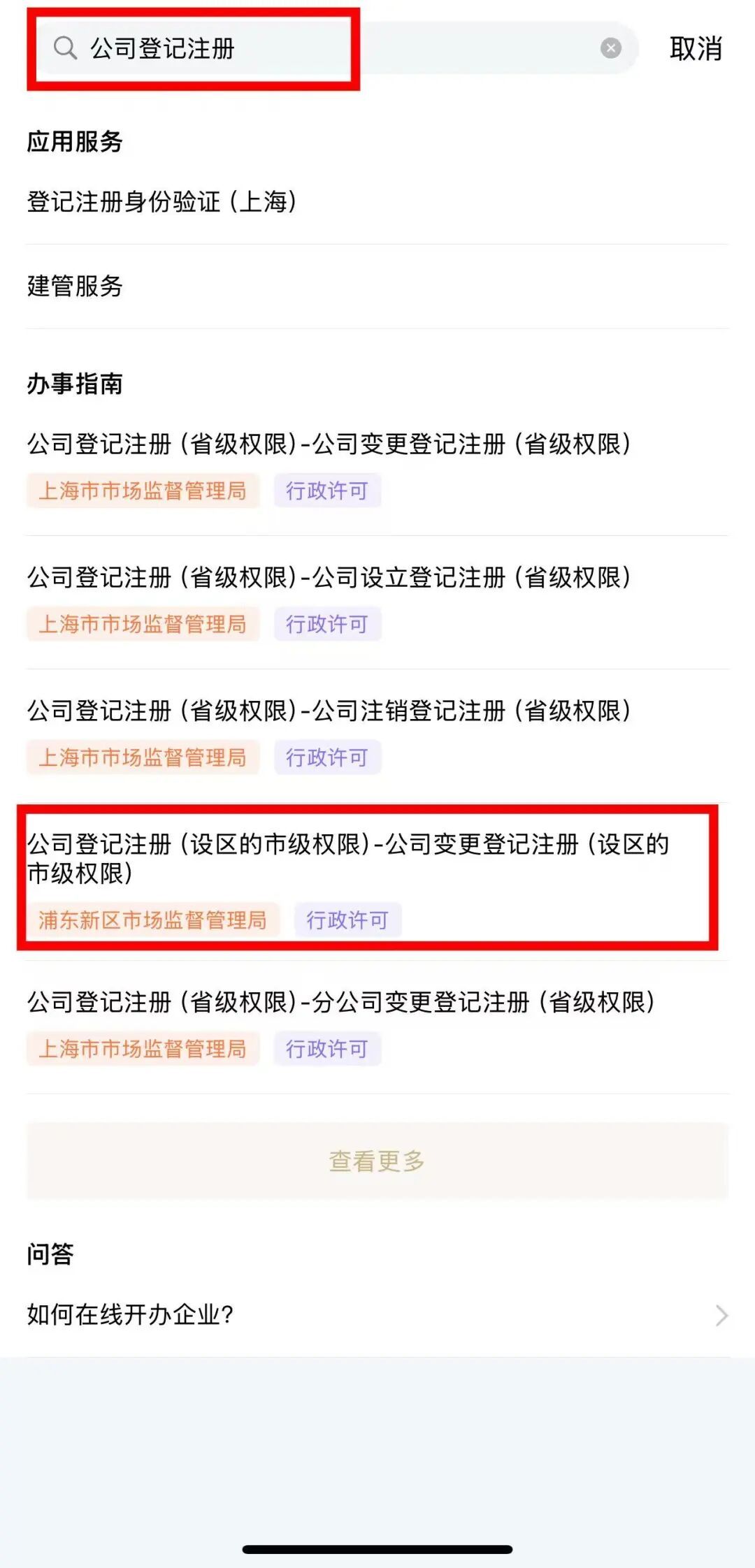Select the 浦东新区 公司变更登记注册（设区的市级权限）guide
The image size is (755, 1568).
[348, 858]
